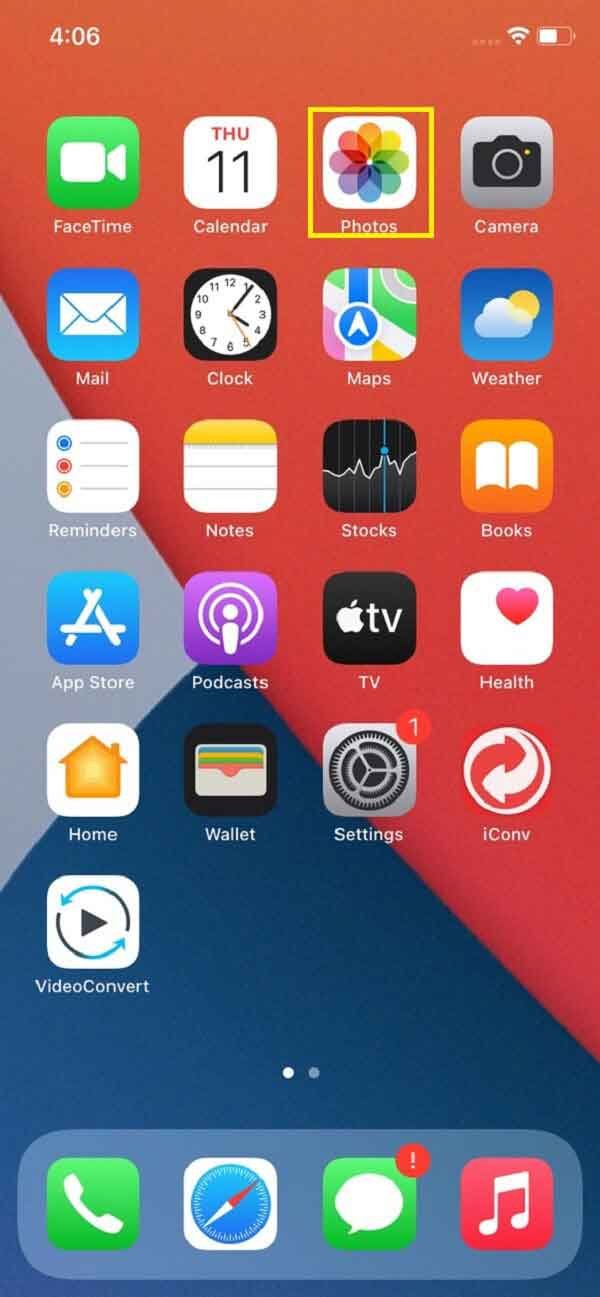Open Reminders
The image size is (600, 1297).
point(93,466)
